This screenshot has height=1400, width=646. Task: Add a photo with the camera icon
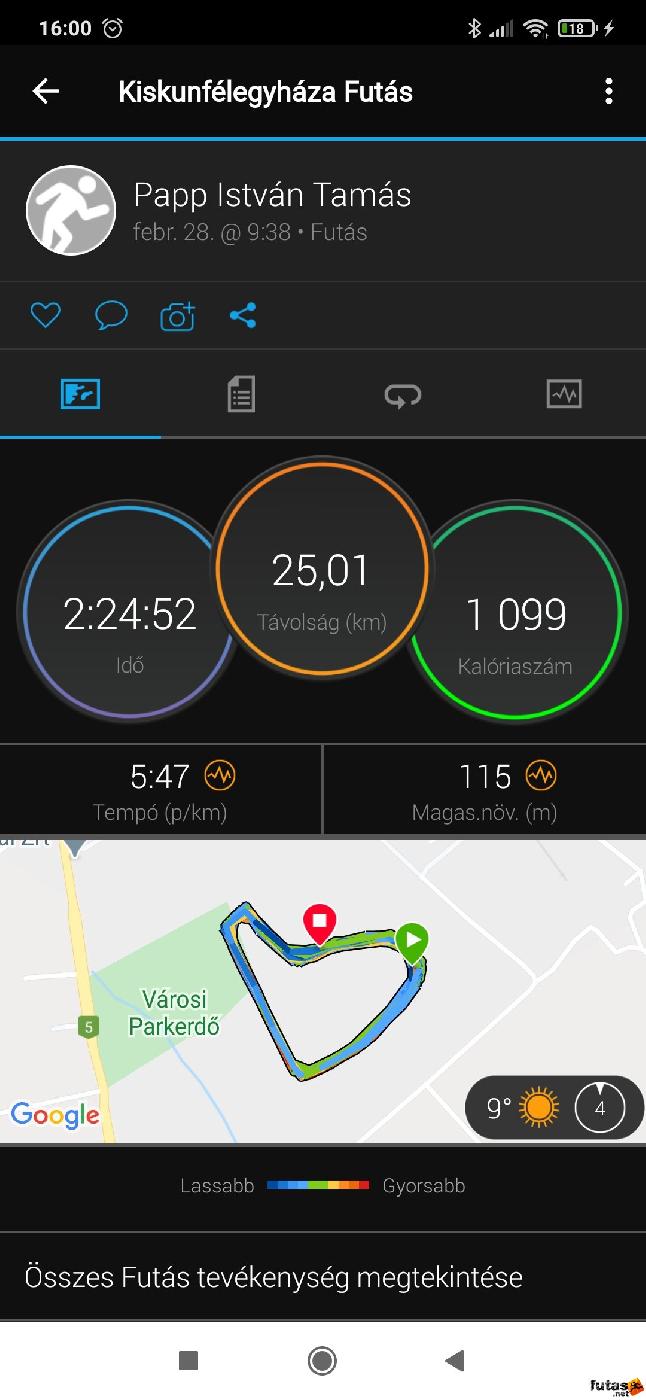(x=177, y=317)
